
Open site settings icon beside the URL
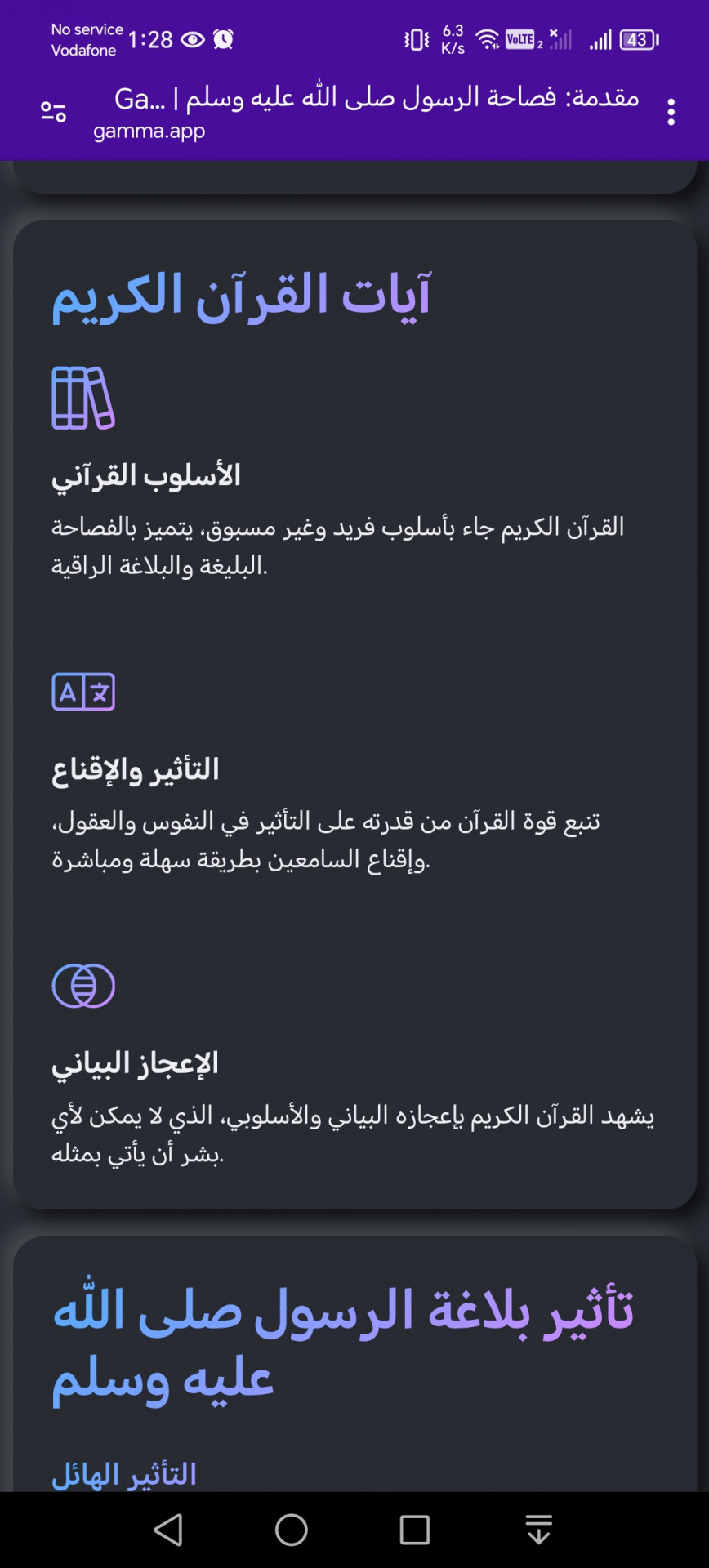coord(54,112)
